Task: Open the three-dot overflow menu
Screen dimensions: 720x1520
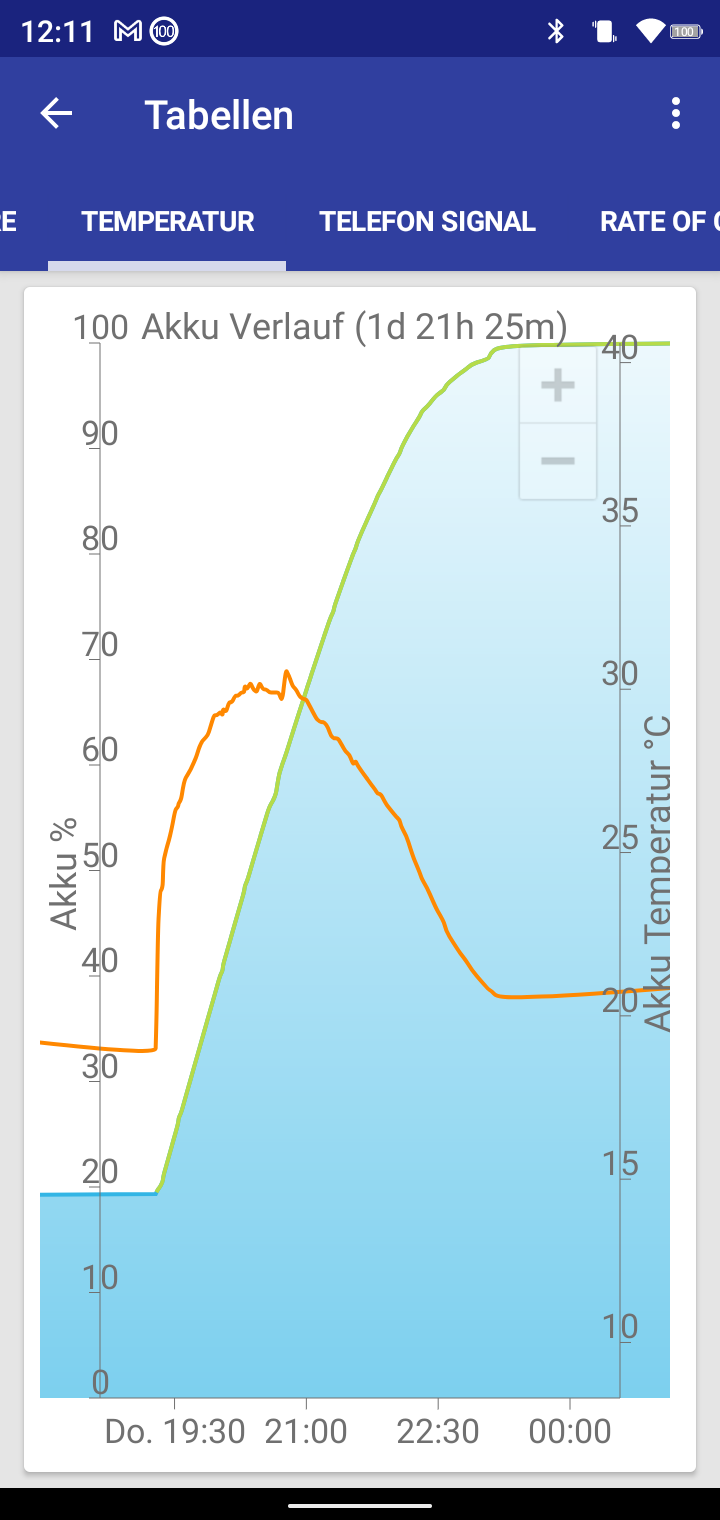Action: coord(676,114)
